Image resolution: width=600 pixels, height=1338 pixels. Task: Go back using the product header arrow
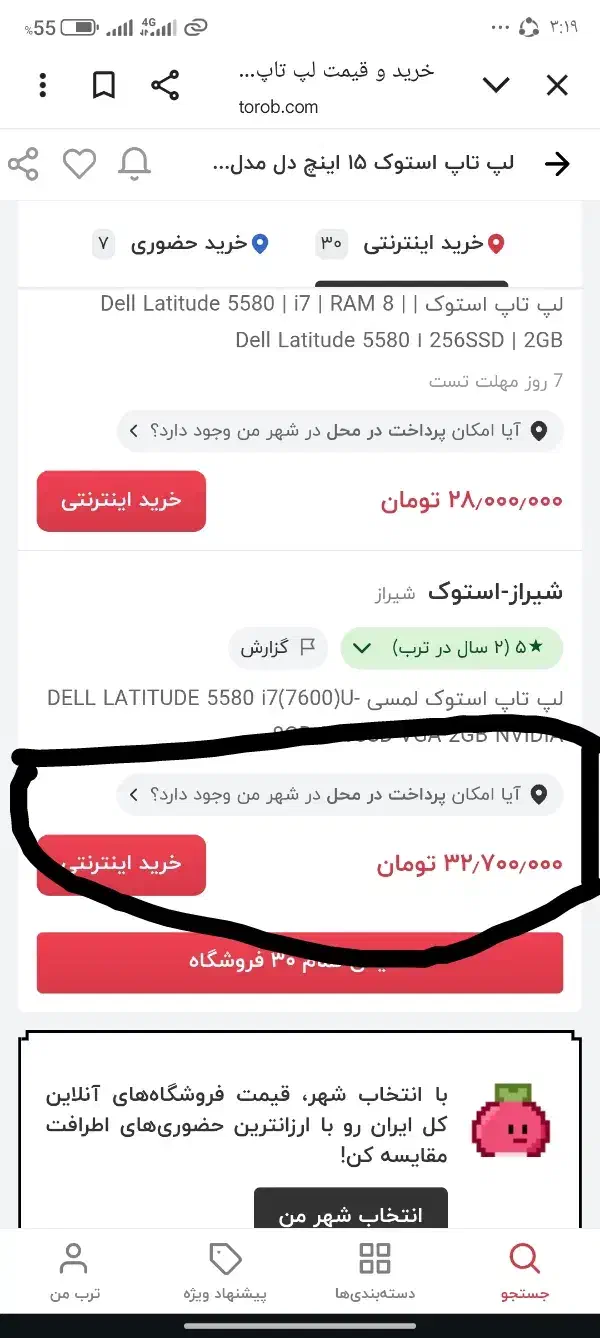pyautogui.click(x=556, y=164)
